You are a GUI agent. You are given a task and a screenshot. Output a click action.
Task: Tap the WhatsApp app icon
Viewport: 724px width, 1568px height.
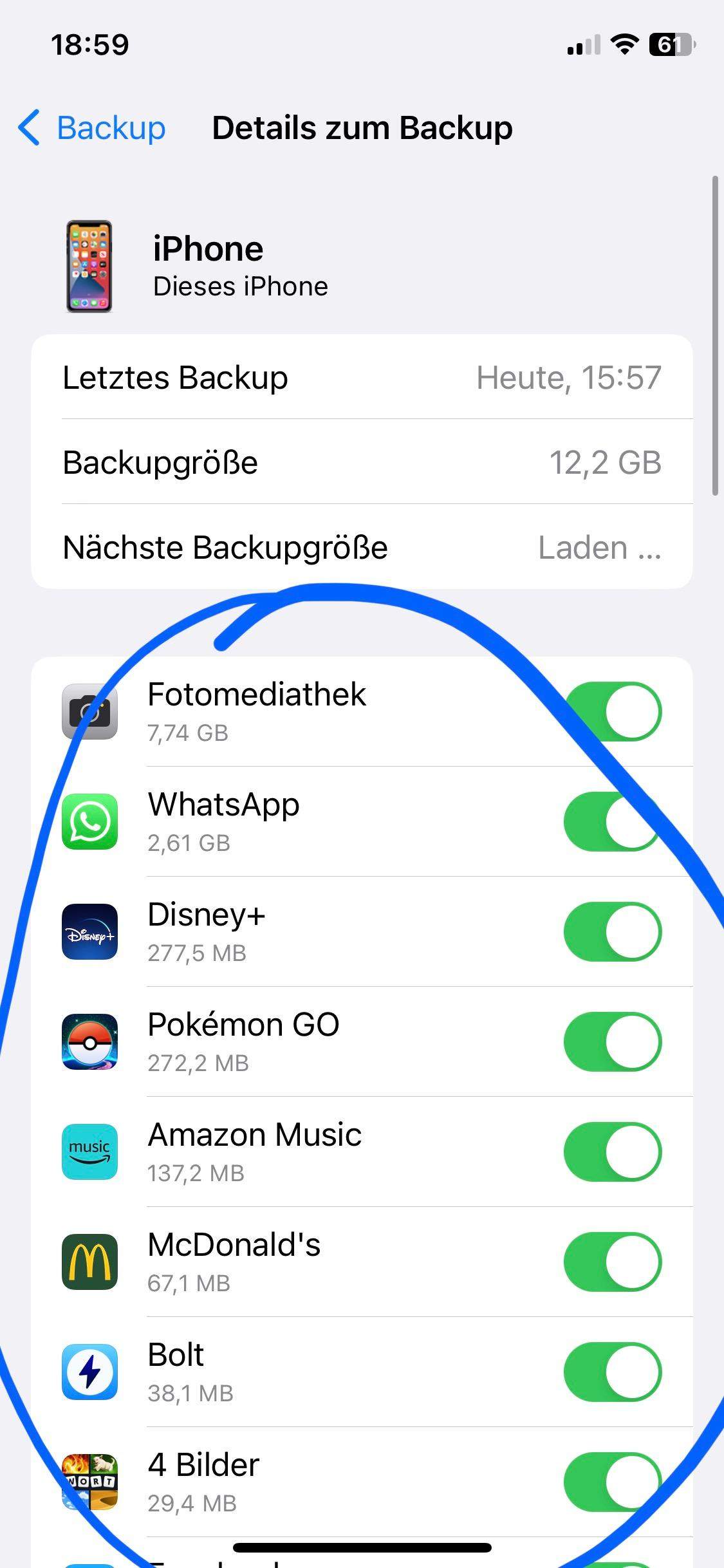[x=89, y=821]
